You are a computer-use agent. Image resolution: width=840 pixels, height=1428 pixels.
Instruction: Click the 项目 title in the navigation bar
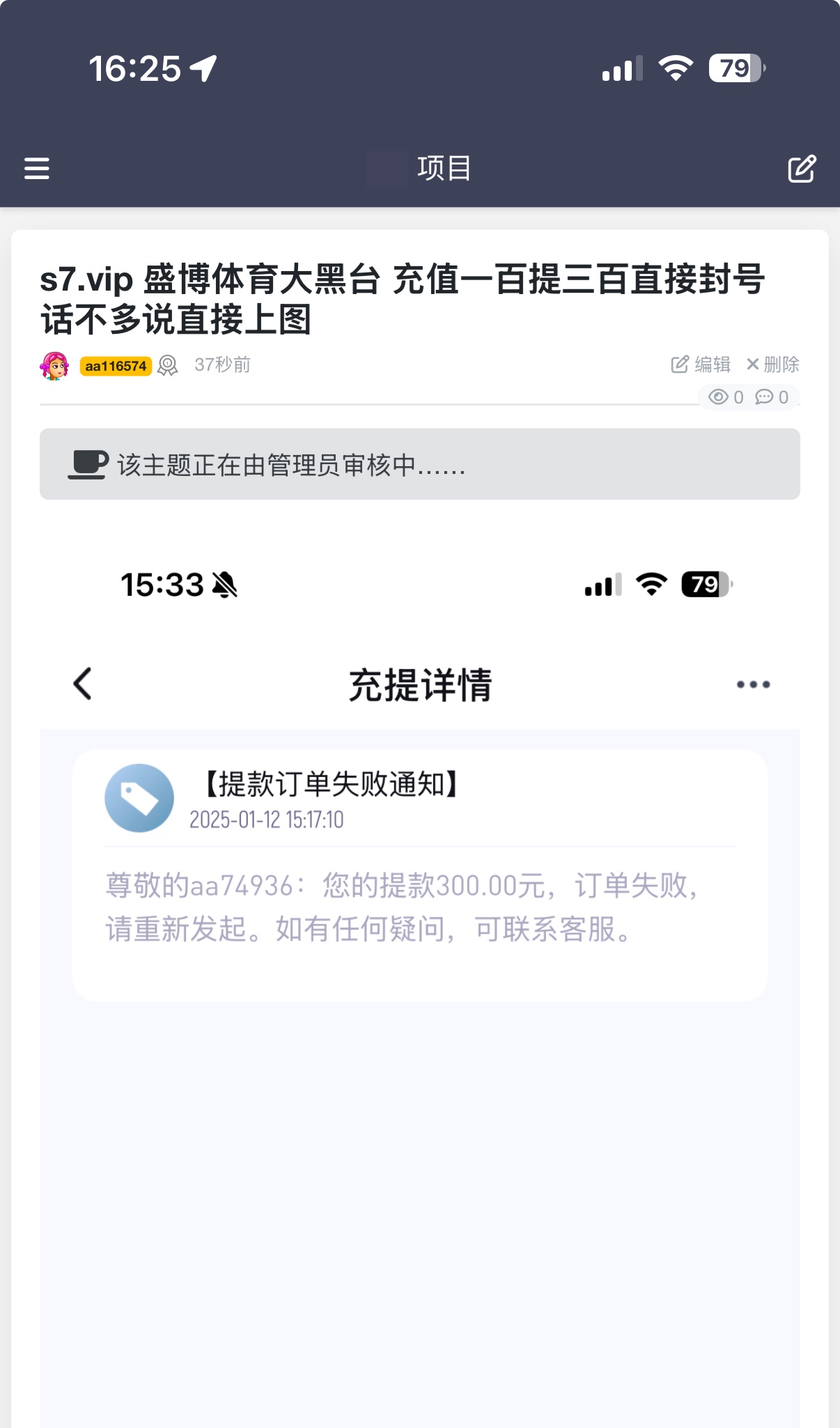pyautogui.click(x=445, y=169)
